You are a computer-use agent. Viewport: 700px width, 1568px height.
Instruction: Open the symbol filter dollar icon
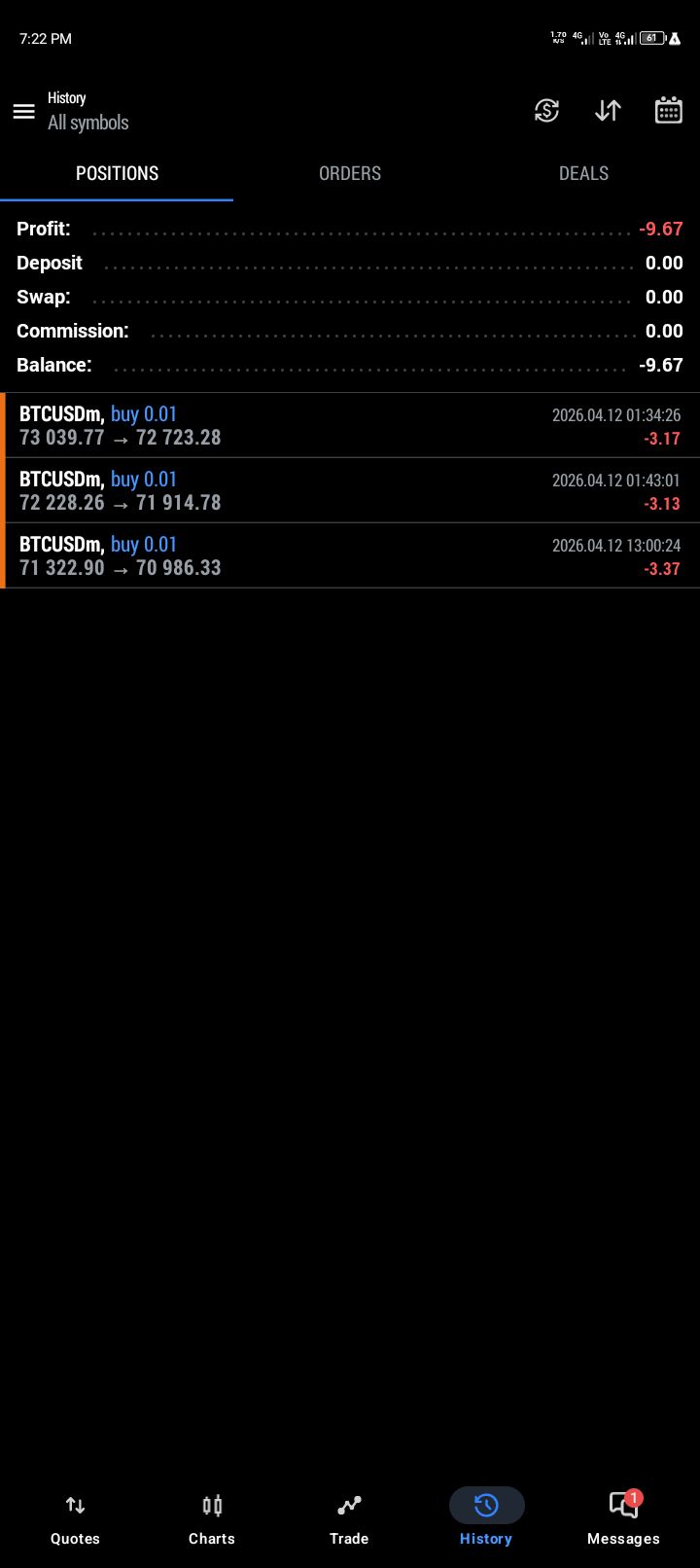tap(547, 111)
